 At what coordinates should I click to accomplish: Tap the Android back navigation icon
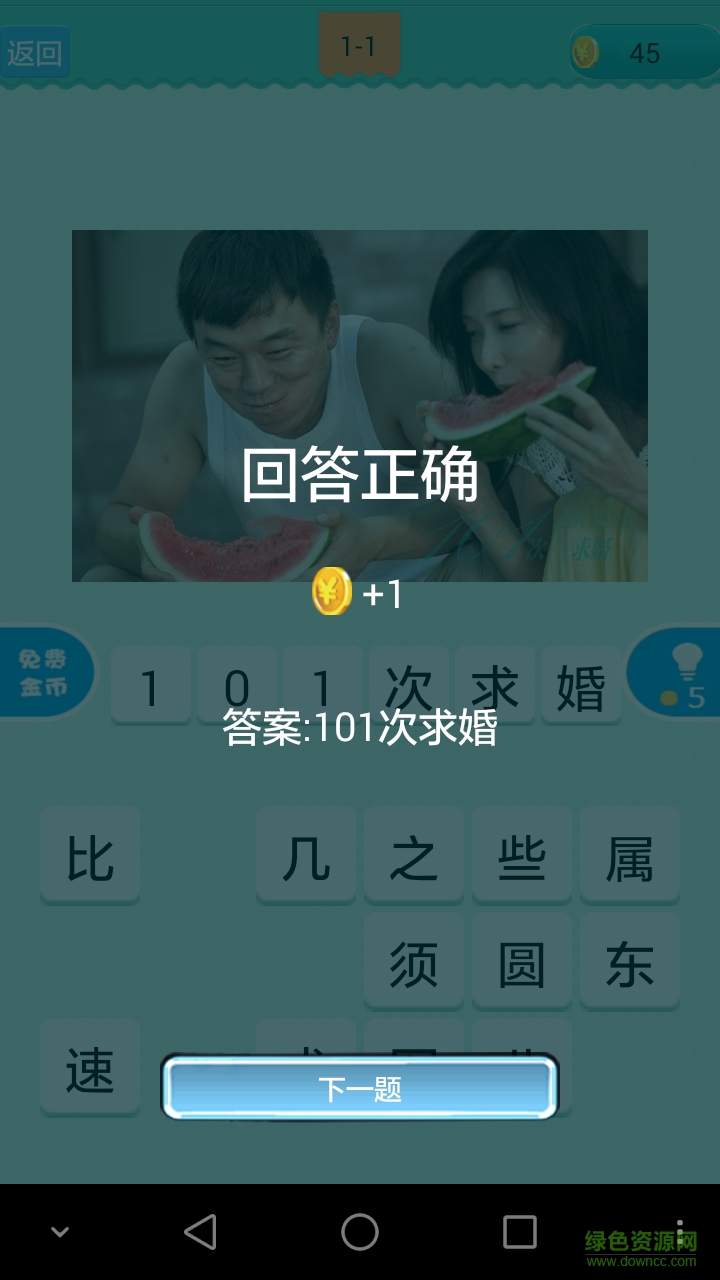tap(199, 1232)
